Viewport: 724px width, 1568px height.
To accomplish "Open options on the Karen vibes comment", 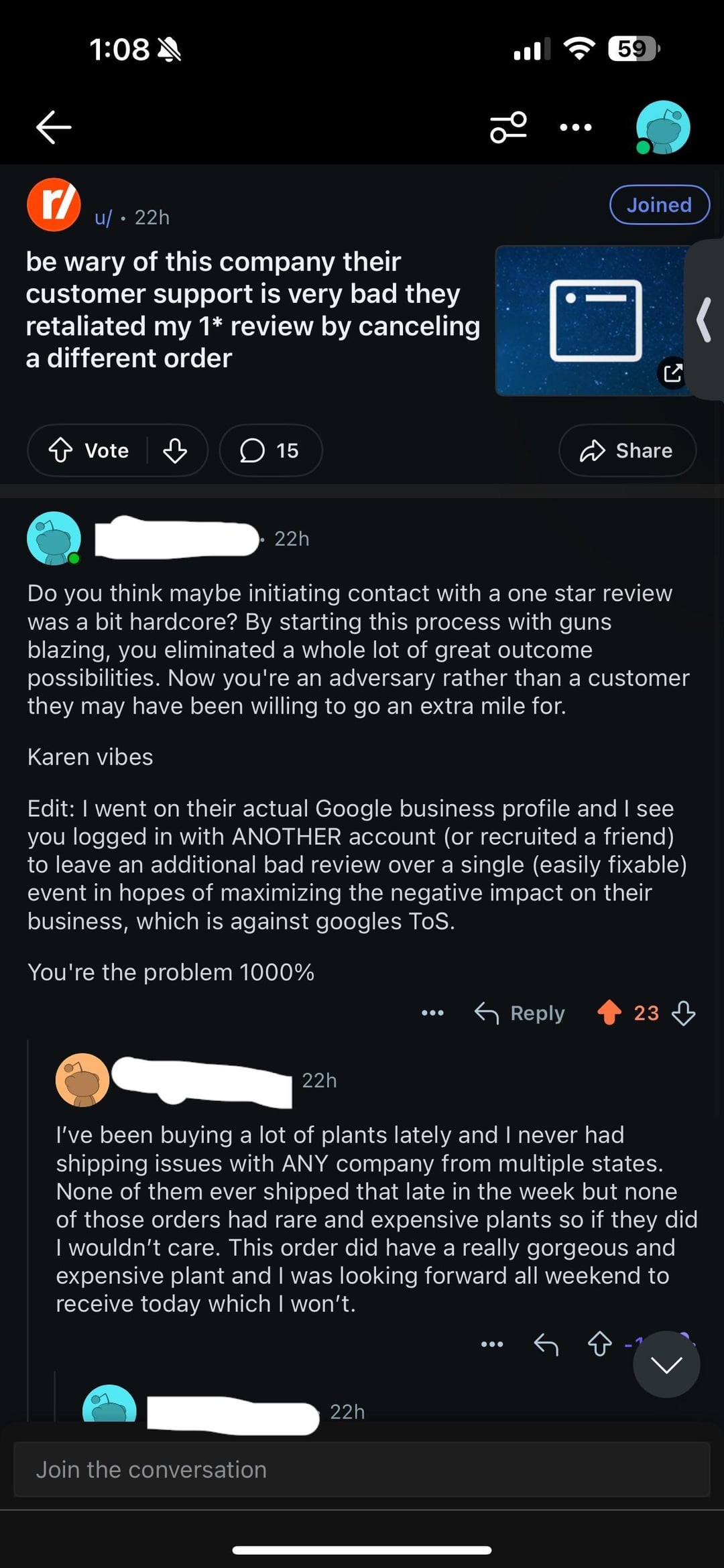I will (x=432, y=1012).
